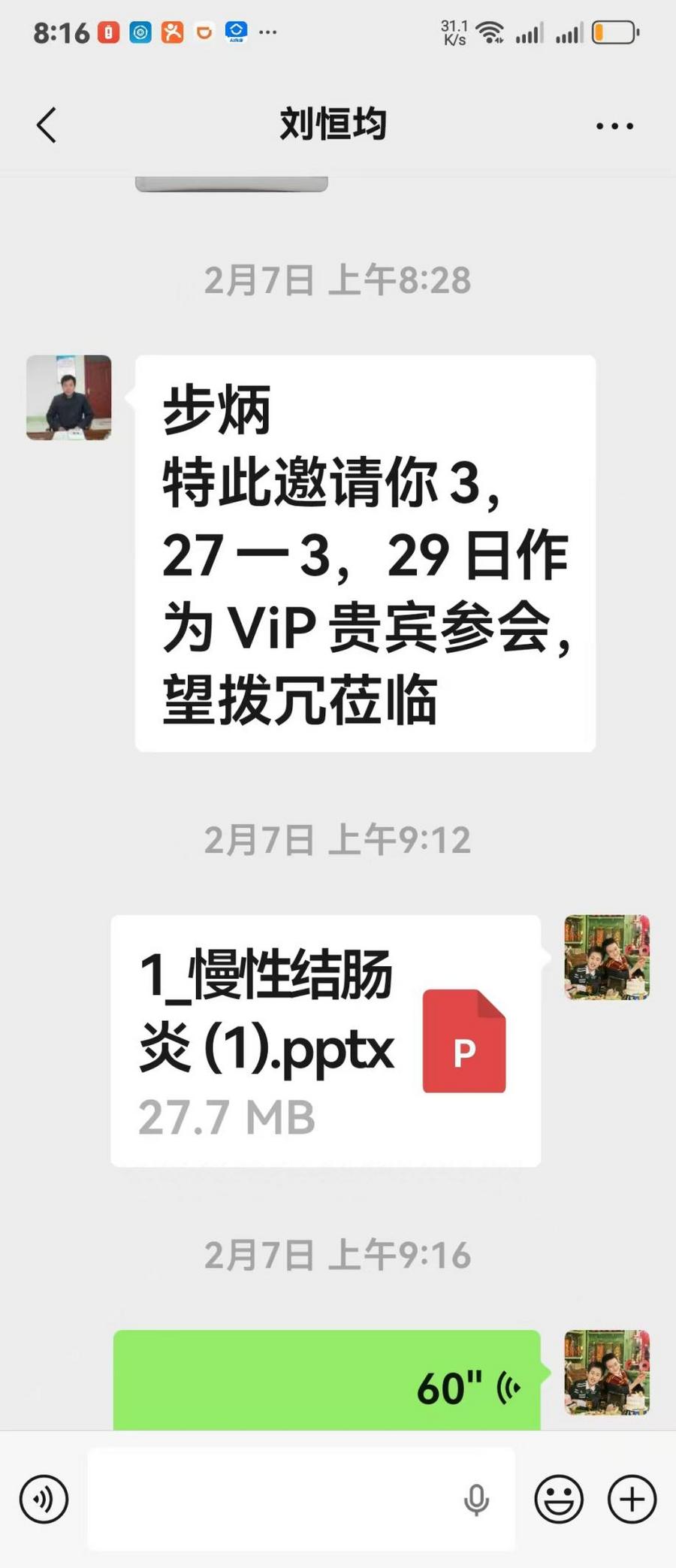
Task: Open the plus attachment menu
Action: [632, 1500]
